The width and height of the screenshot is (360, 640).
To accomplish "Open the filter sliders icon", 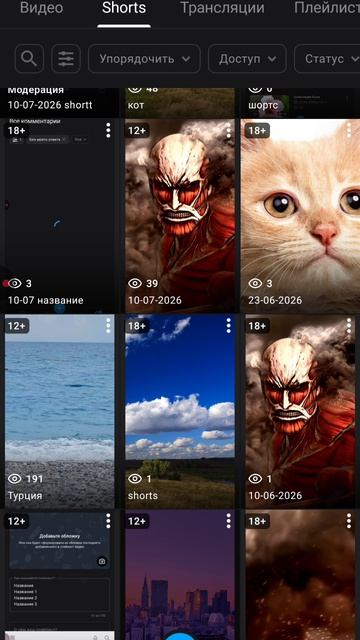I will pyautogui.click(x=66, y=59).
